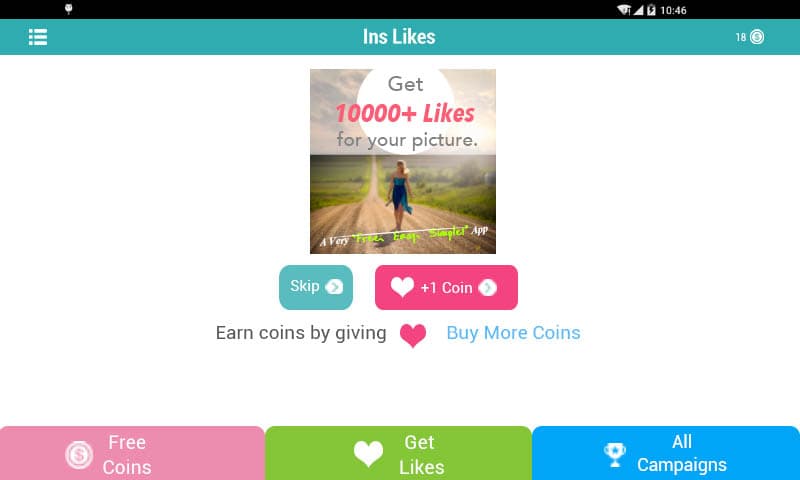Skip this picture
The image size is (800, 480).
(x=315, y=287)
